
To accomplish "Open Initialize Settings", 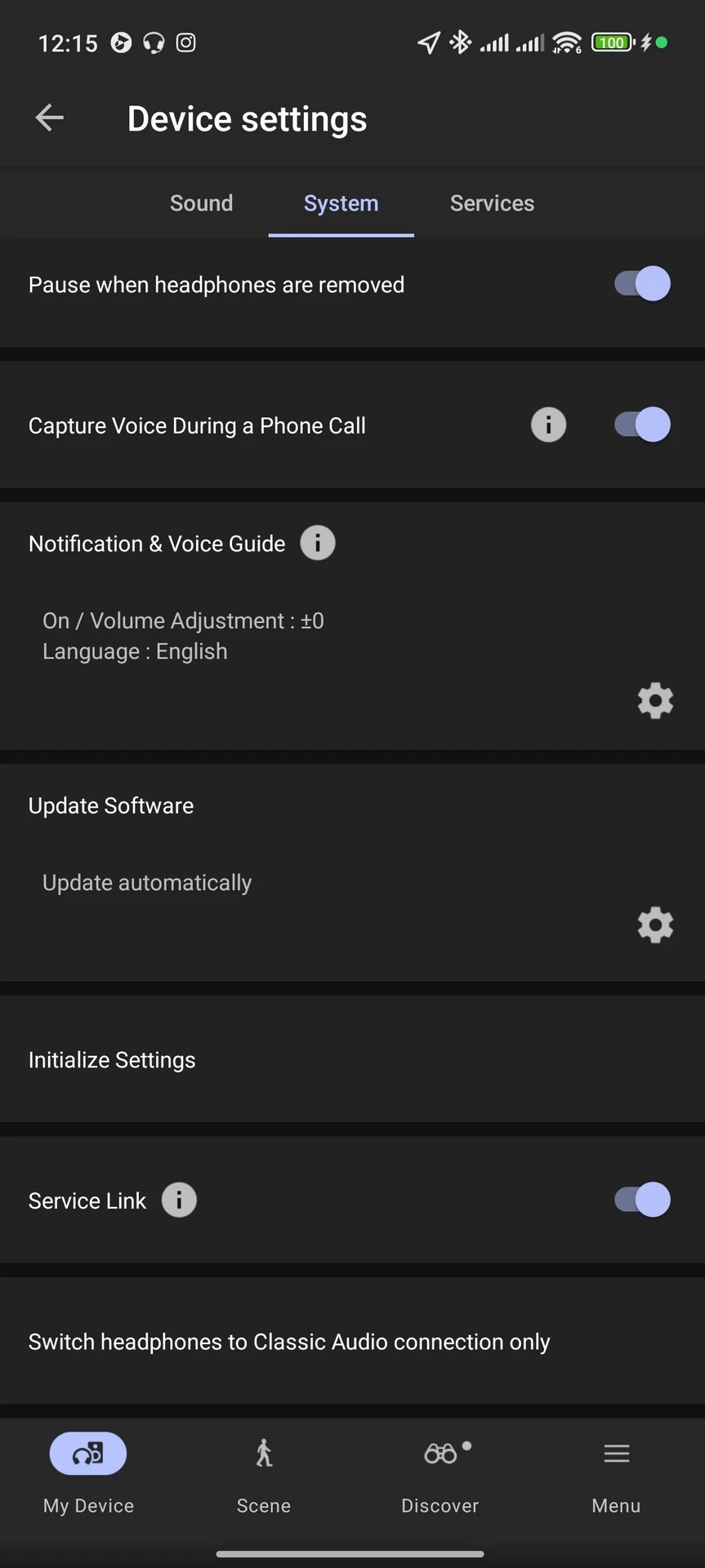I will [x=352, y=1059].
